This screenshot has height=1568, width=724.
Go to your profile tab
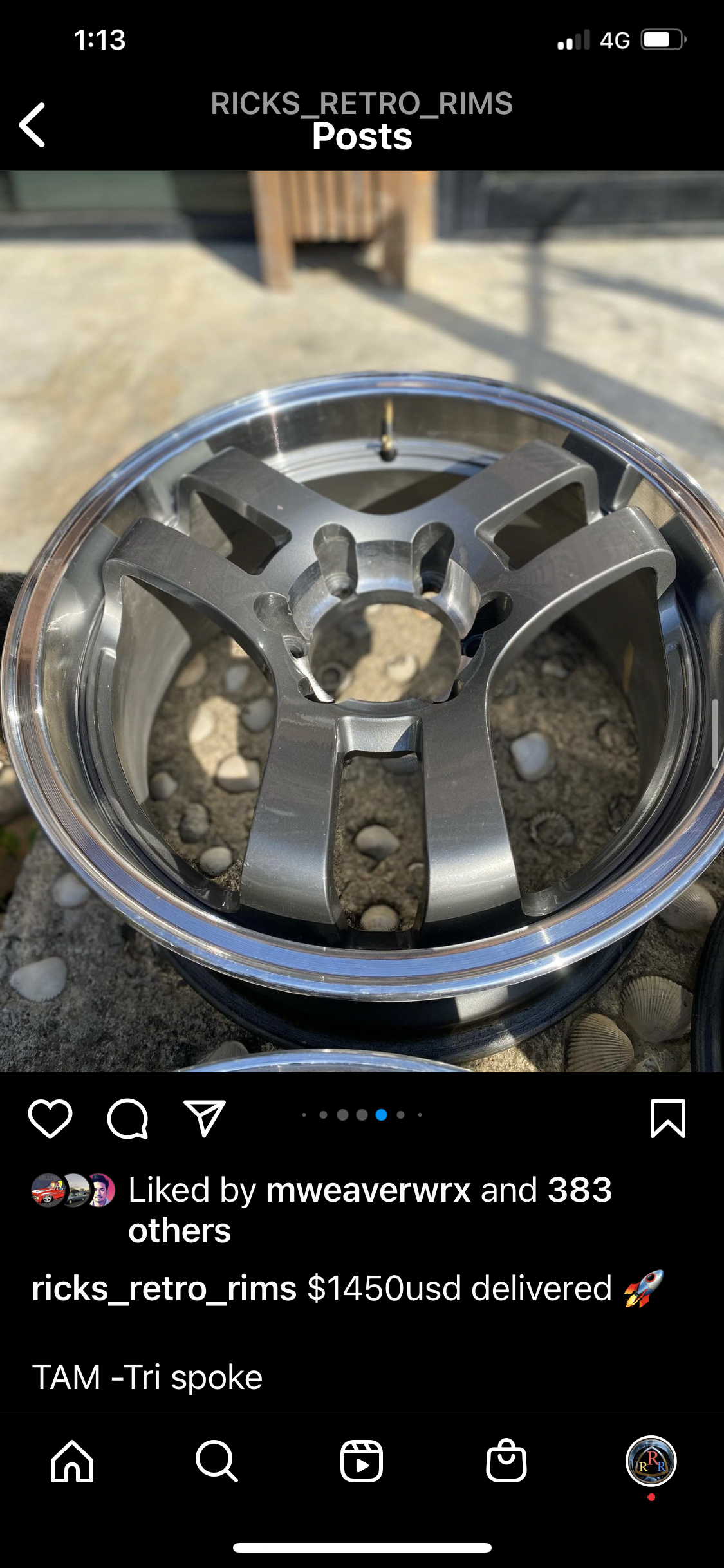[651, 1461]
